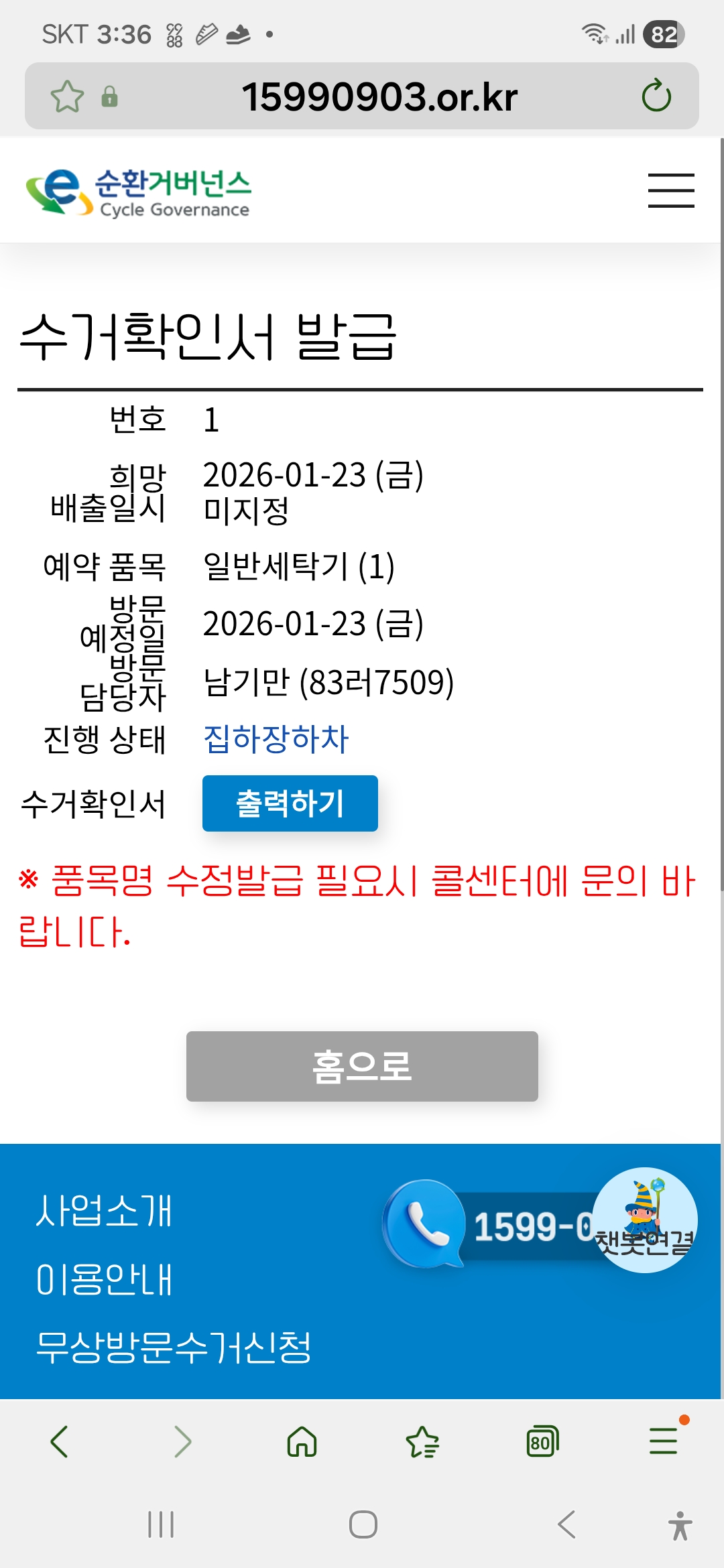This screenshot has width=724, height=1568.
Task: Go back to the previous browser page
Action: [59, 1441]
